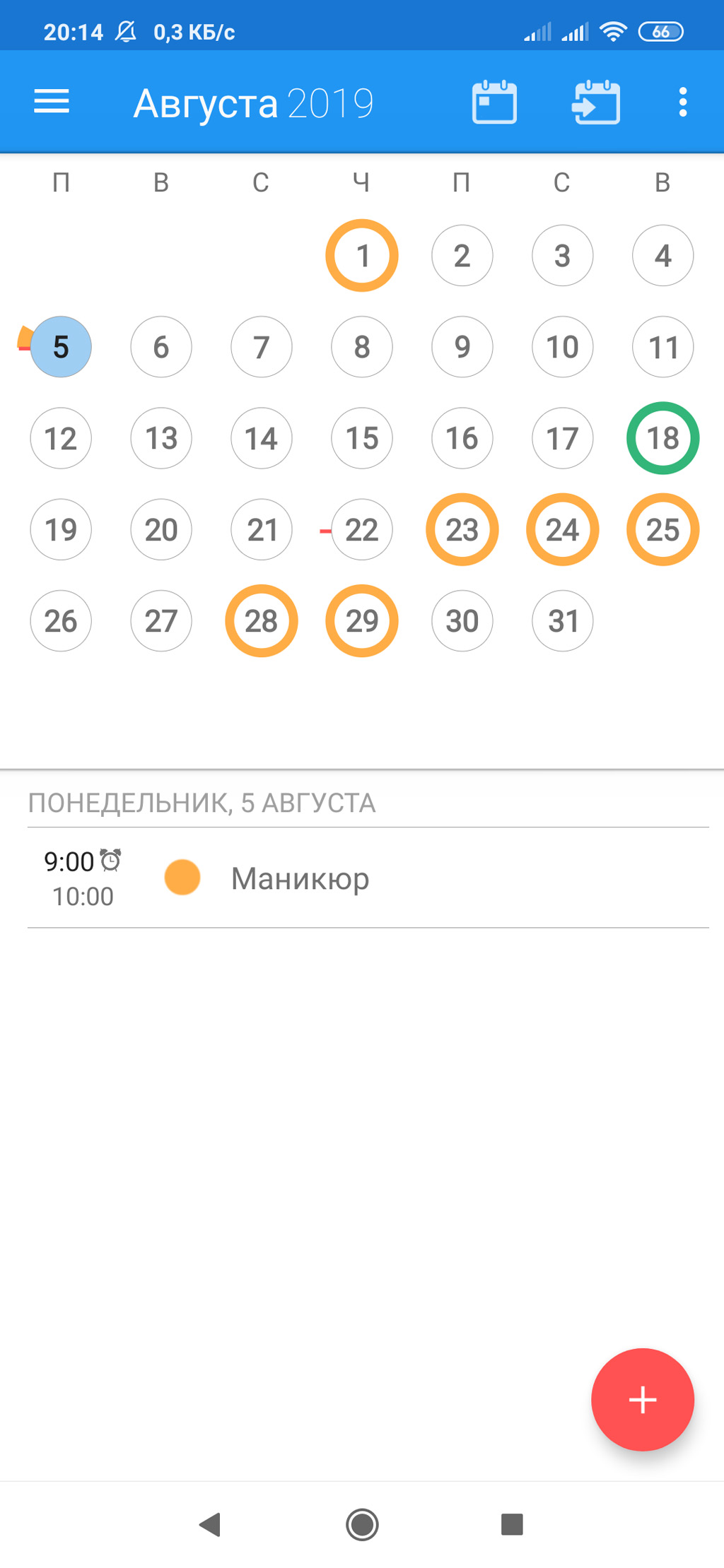The height and width of the screenshot is (1568, 724).
Task: Open the Августа 2019 month title
Action: tap(253, 104)
